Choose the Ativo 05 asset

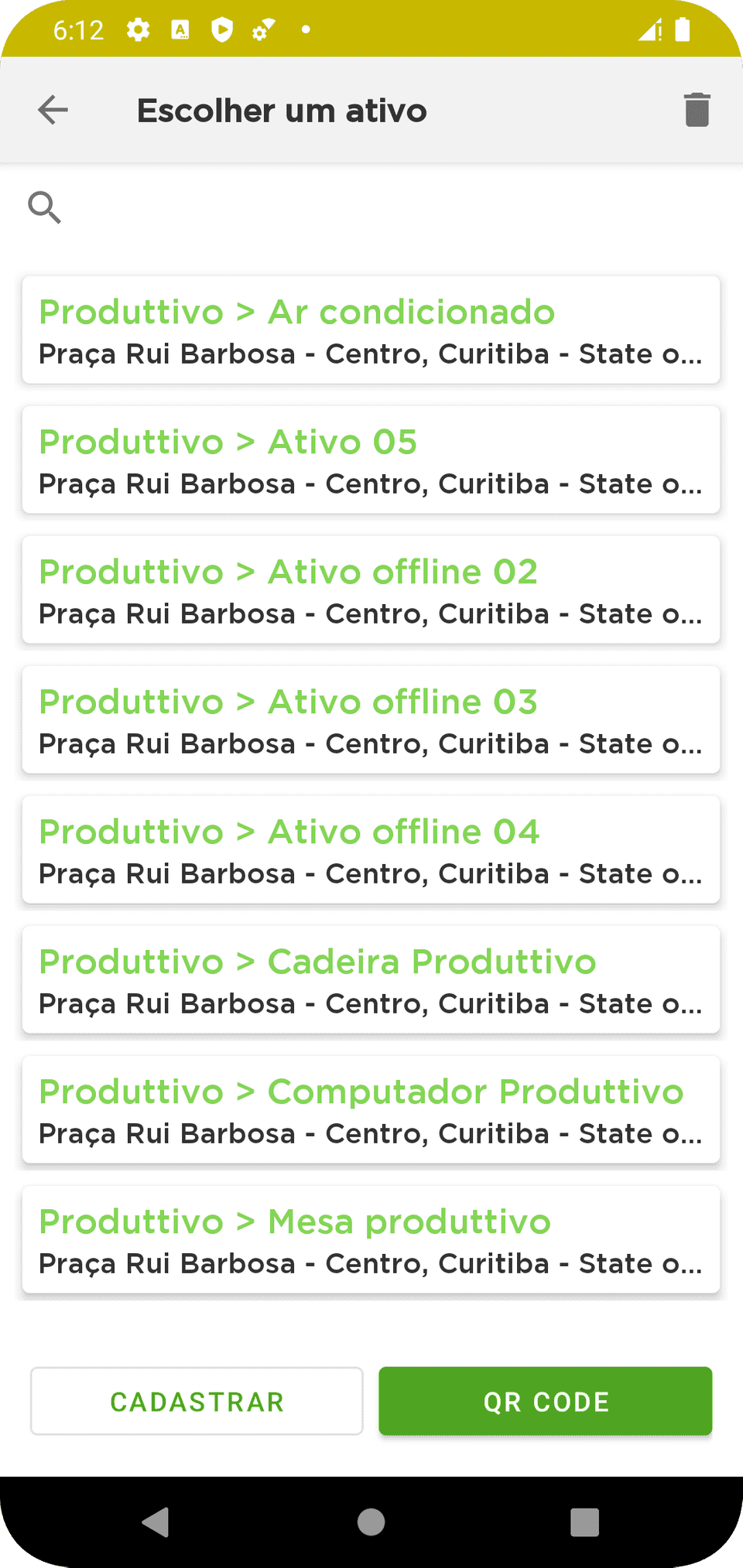tap(371, 460)
